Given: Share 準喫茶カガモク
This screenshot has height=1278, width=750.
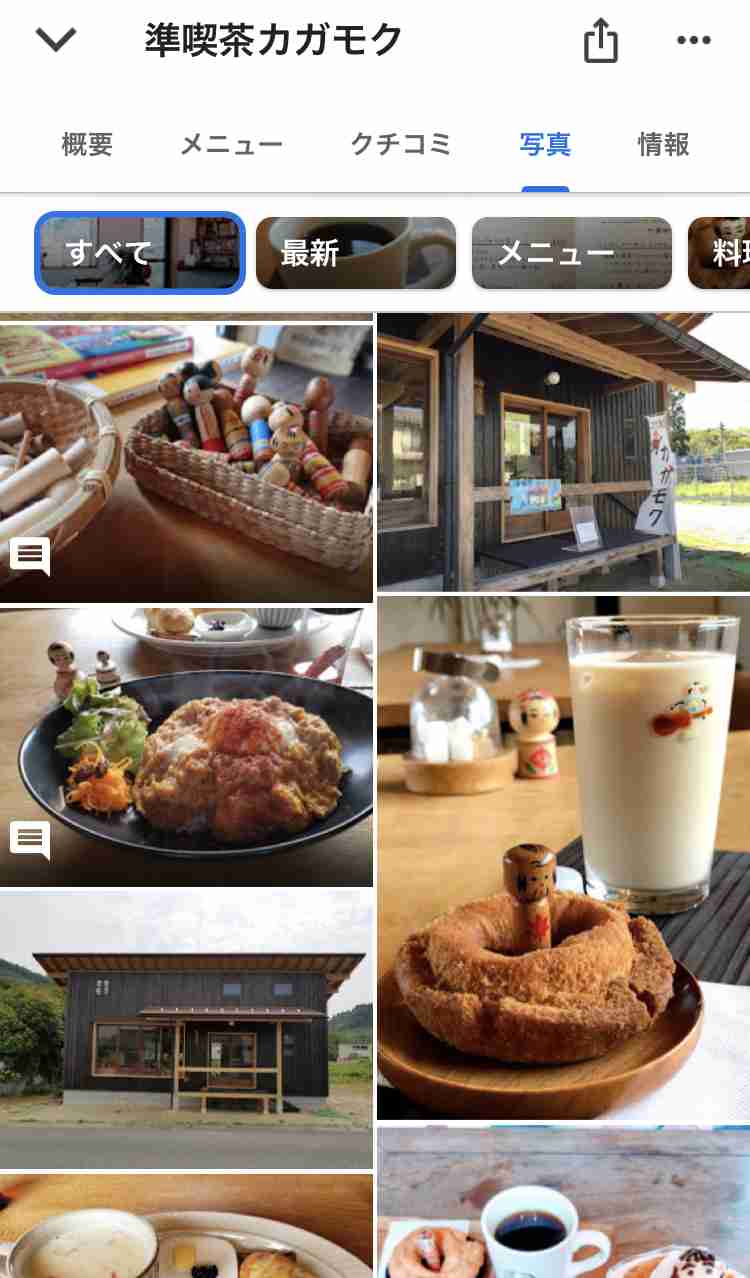Looking at the screenshot, I should tap(601, 41).
